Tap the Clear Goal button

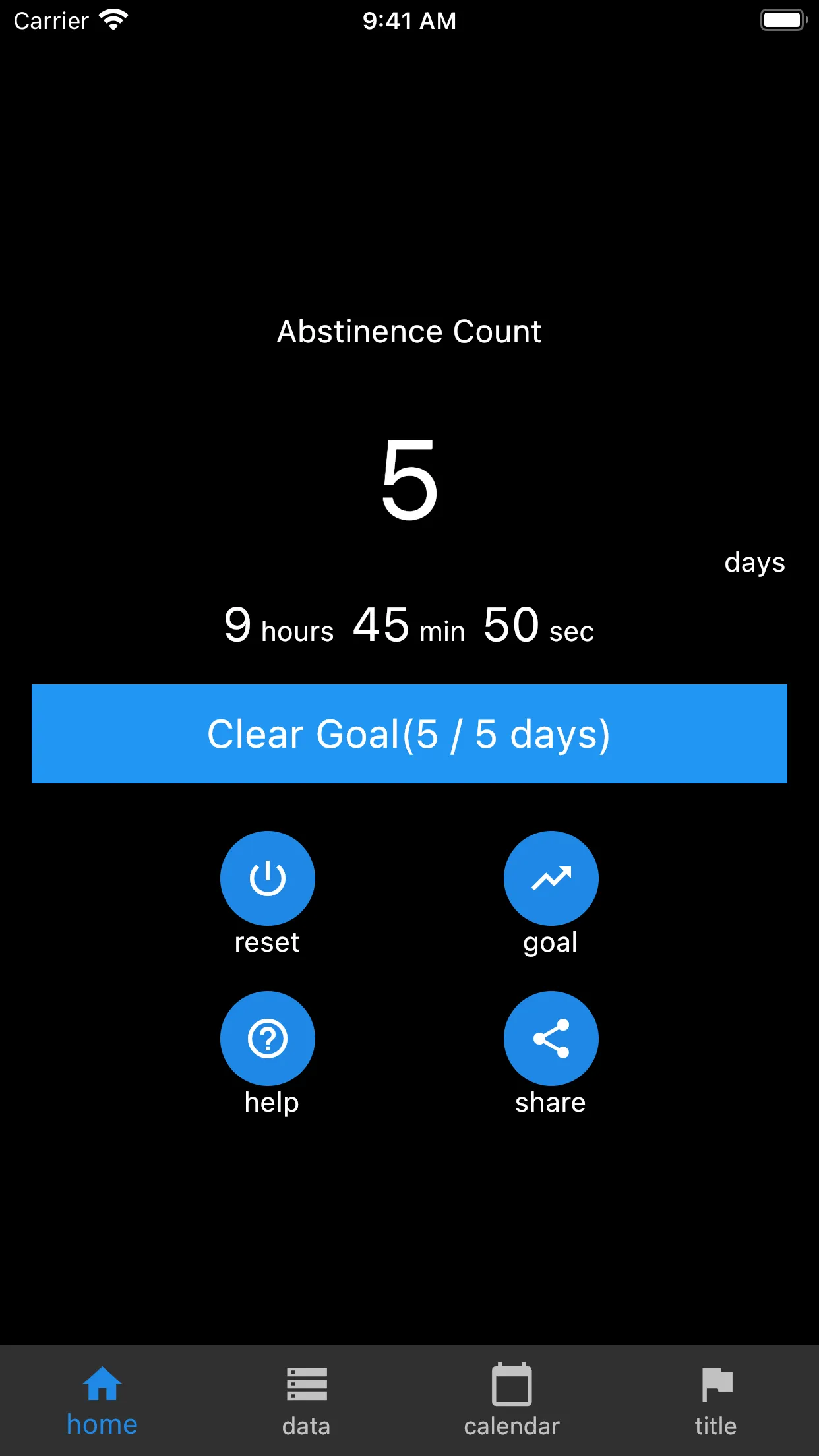point(409,734)
